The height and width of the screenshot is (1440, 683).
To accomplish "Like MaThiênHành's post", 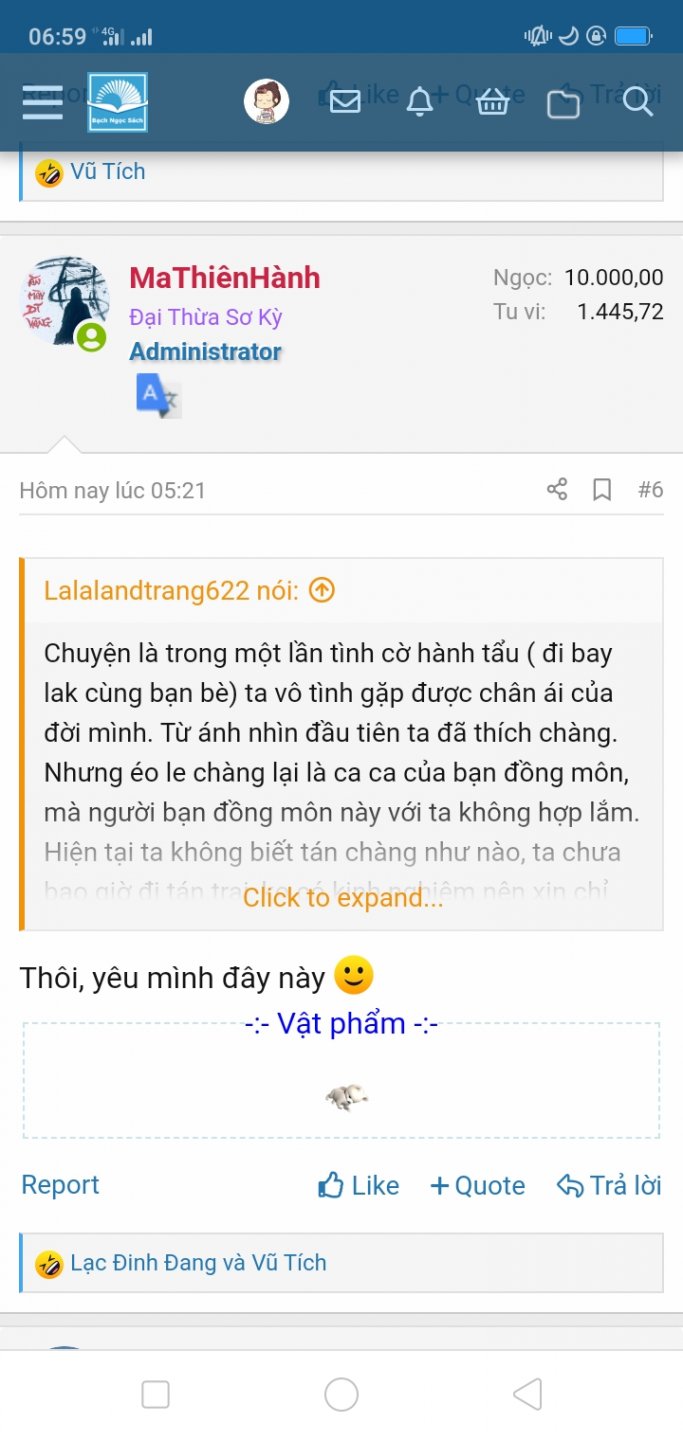I will tap(359, 1186).
